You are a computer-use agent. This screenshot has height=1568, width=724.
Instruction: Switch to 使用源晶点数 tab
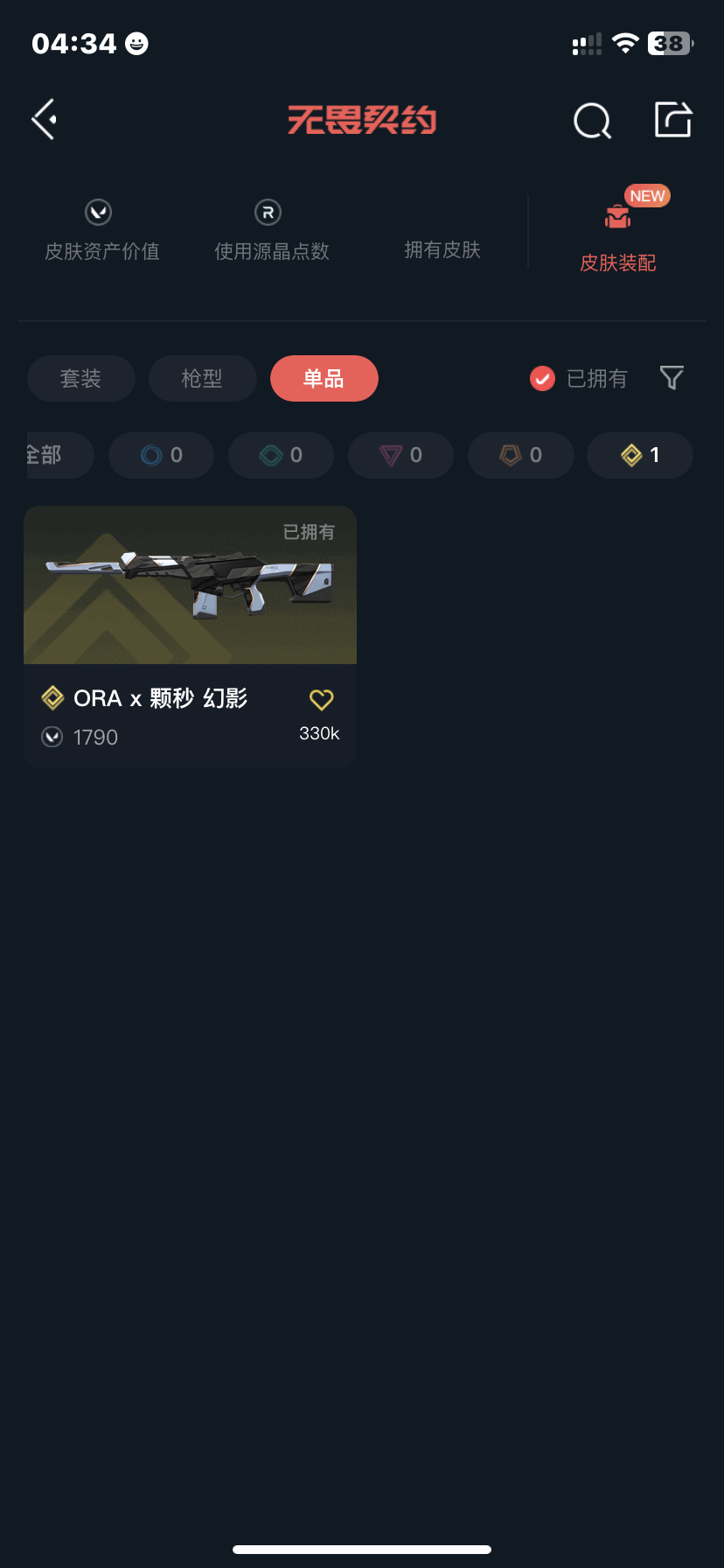click(x=271, y=233)
